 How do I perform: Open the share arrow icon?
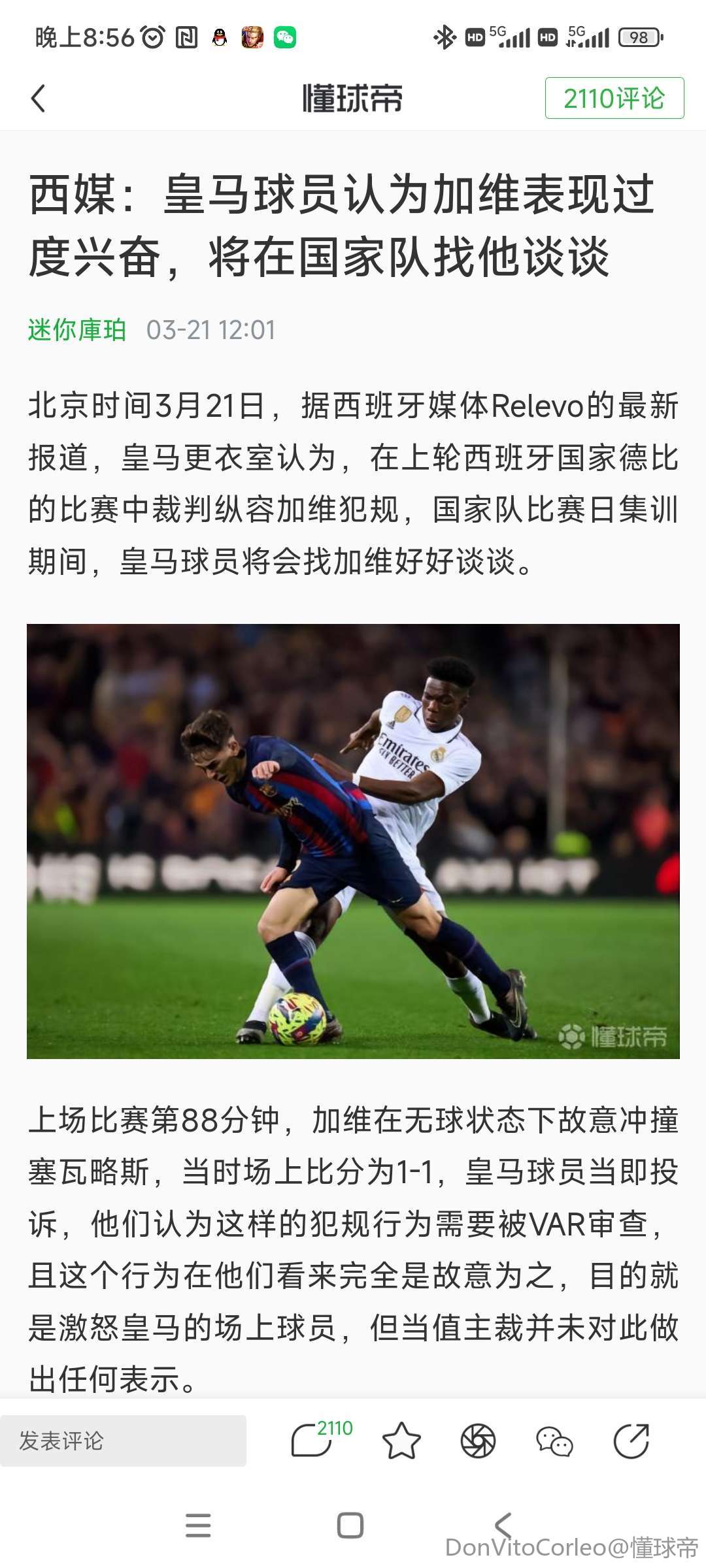tap(631, 1441)
